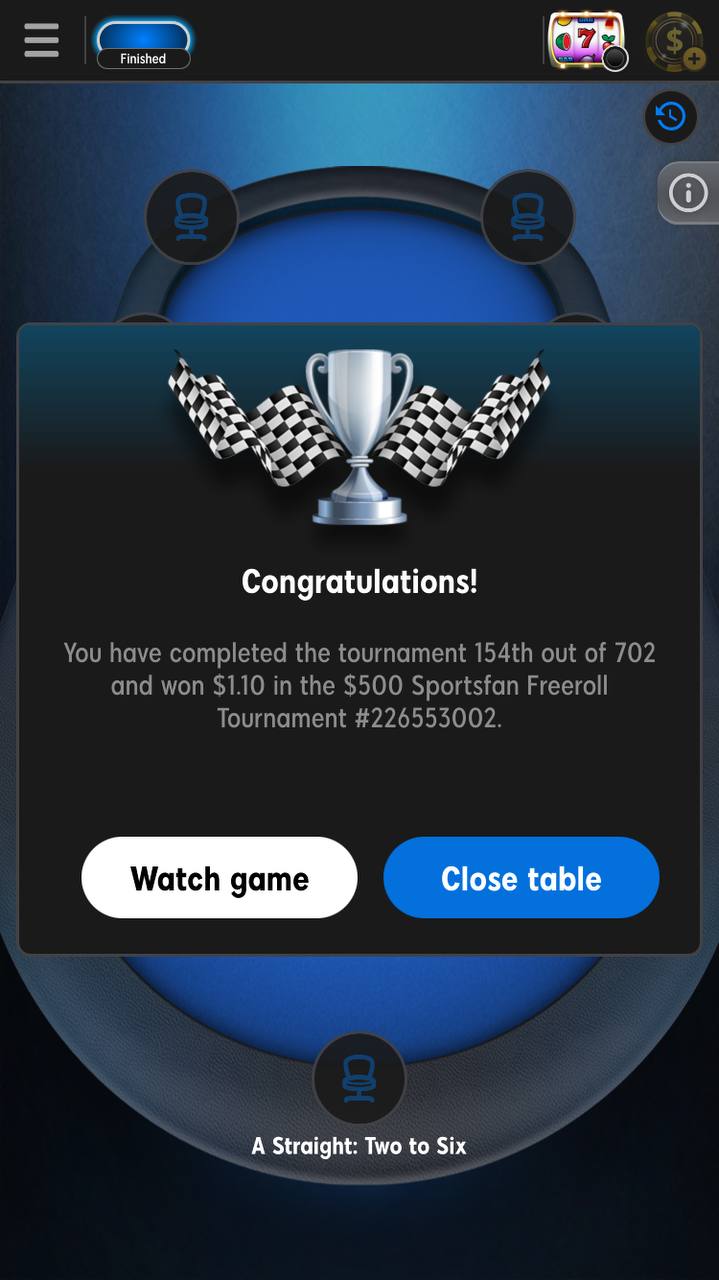
Task: Open the cashier to add chips
Action: [675, 41]
